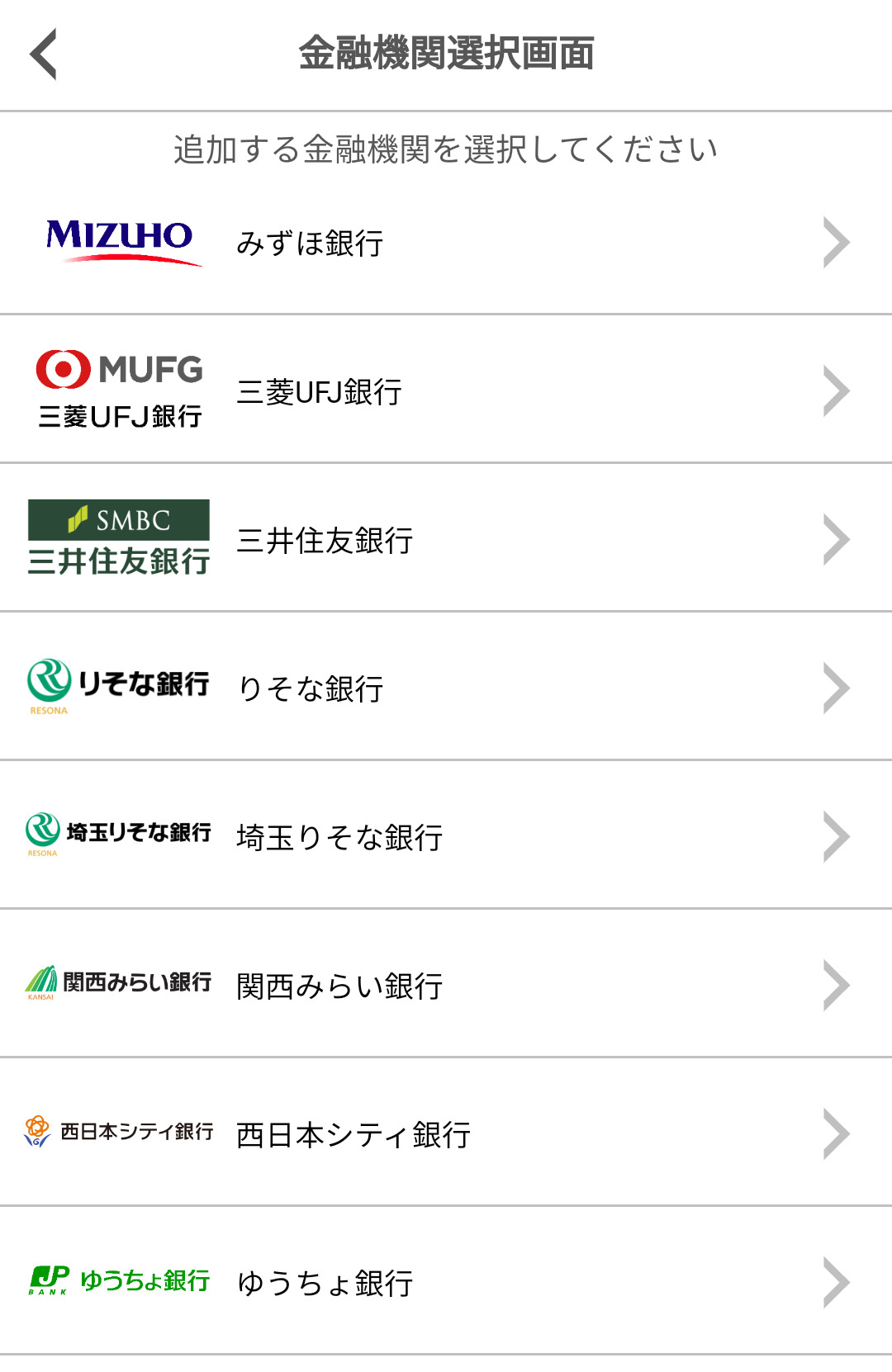
Task: Add ゆうちょ銀行 as the institution
Action: pos(446,1283)
